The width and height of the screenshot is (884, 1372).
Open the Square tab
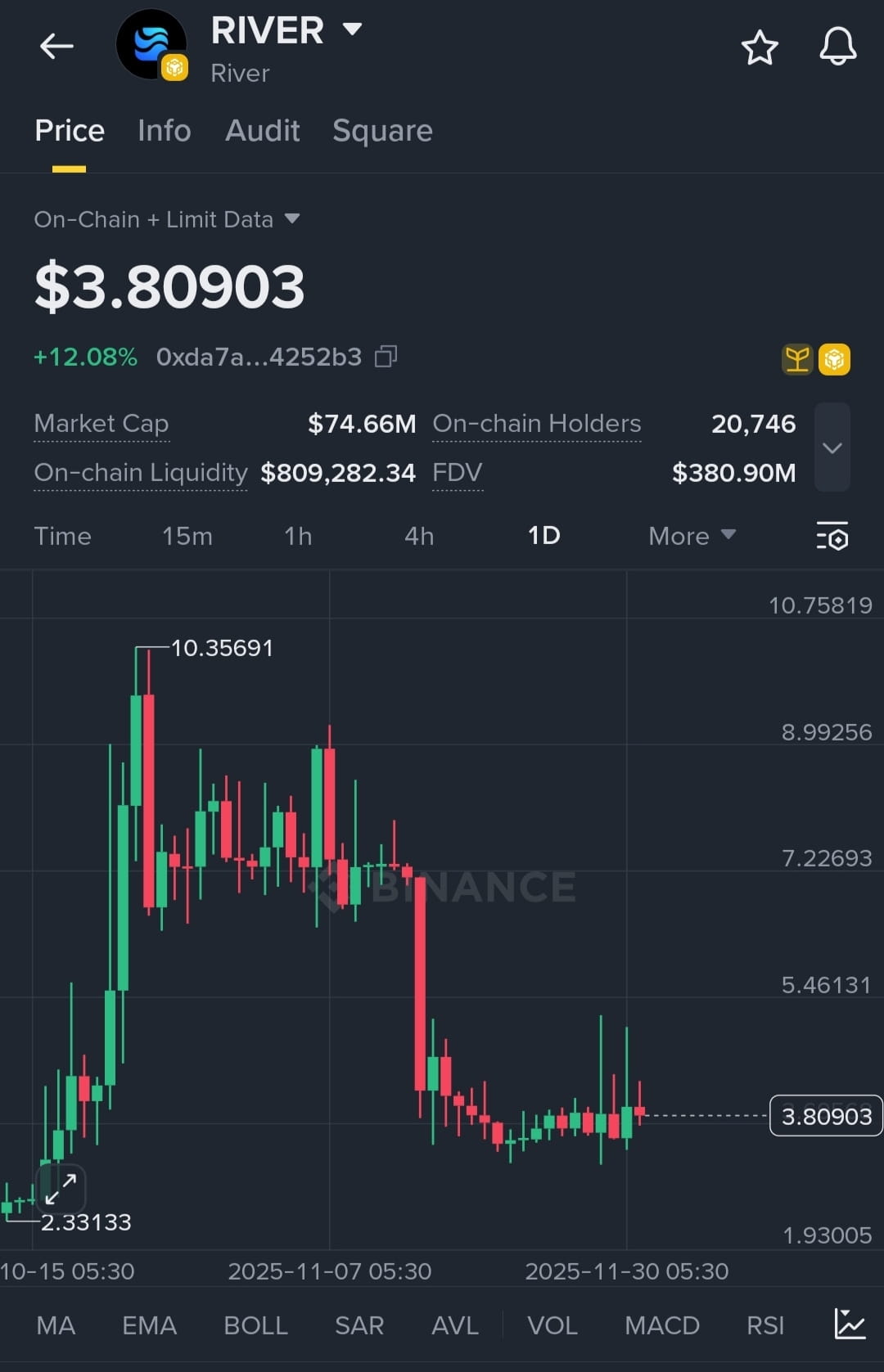382,131
